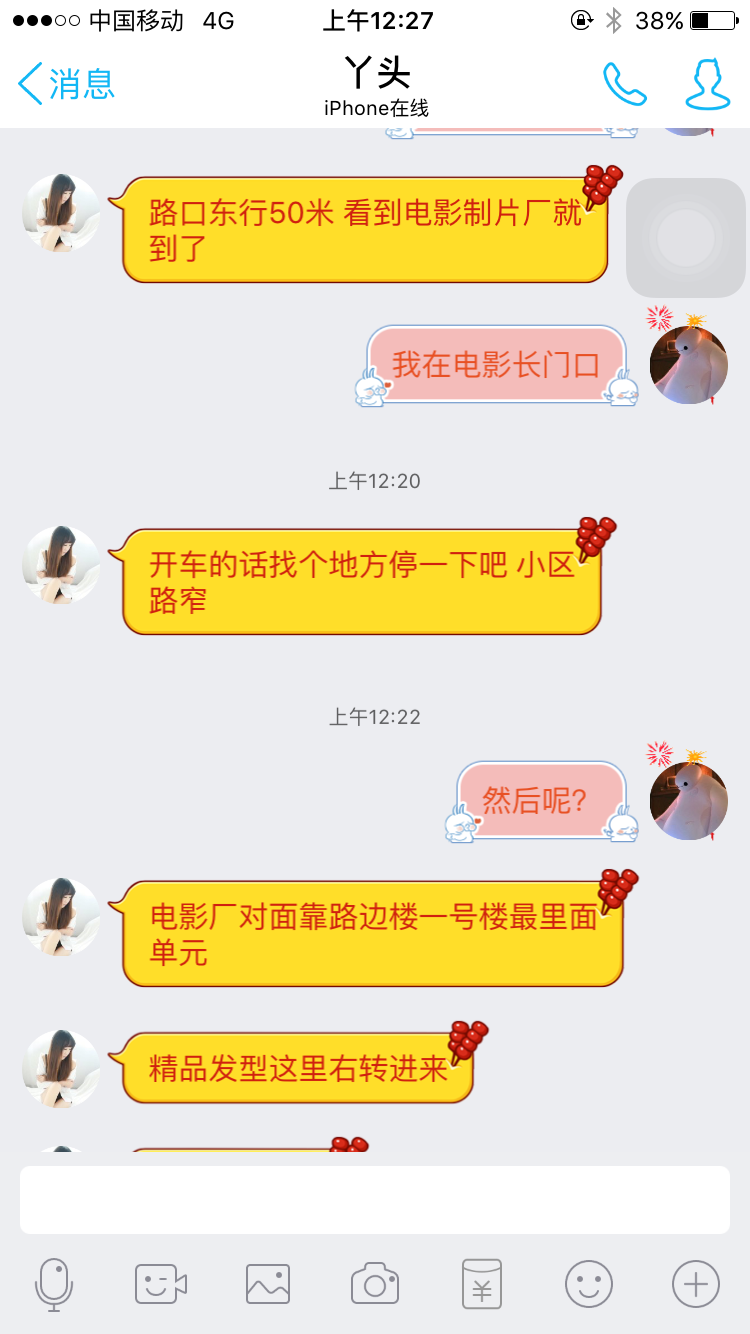Open the photo gallery picker icon
The image size is (750, 1334).
point(268,1285)
